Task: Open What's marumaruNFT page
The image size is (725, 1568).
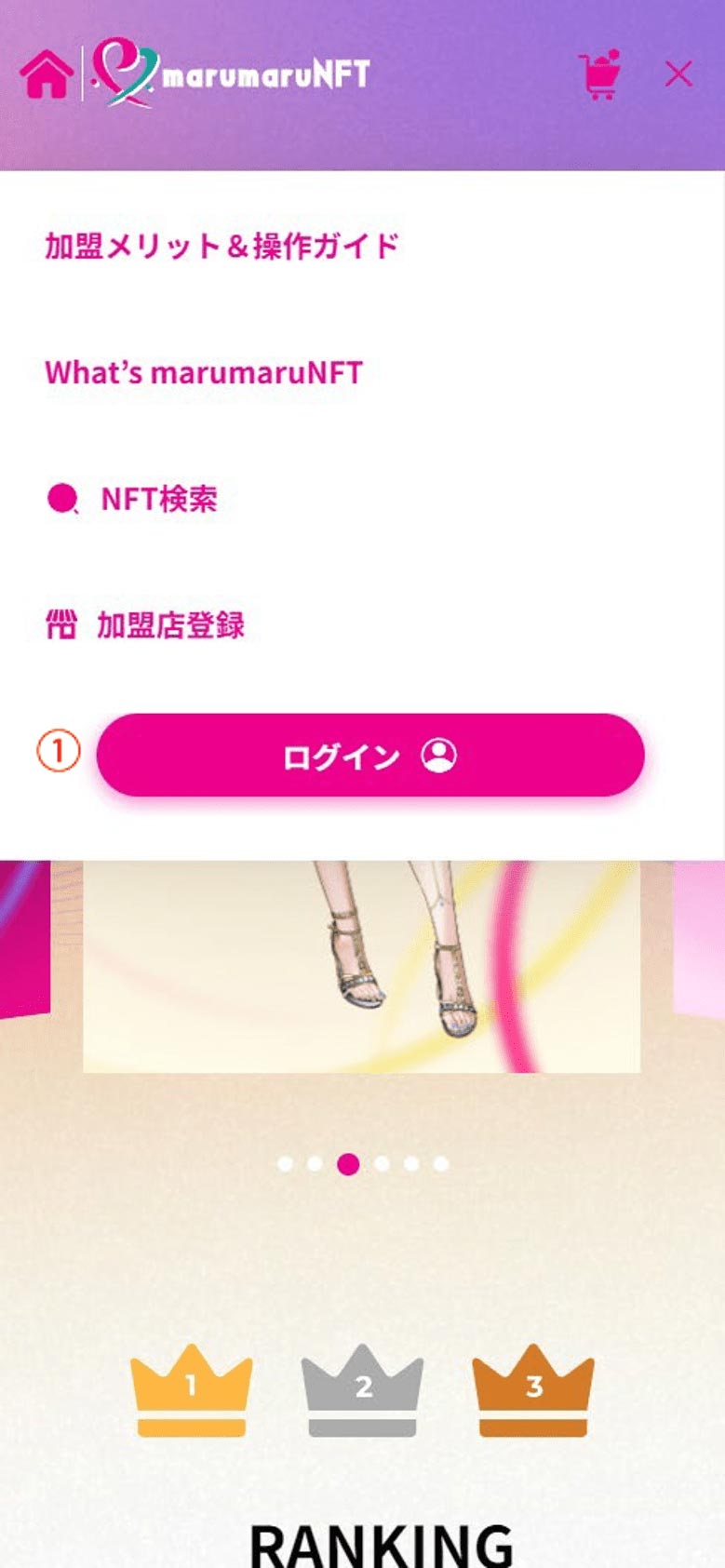Action: [x=203, y=372]
